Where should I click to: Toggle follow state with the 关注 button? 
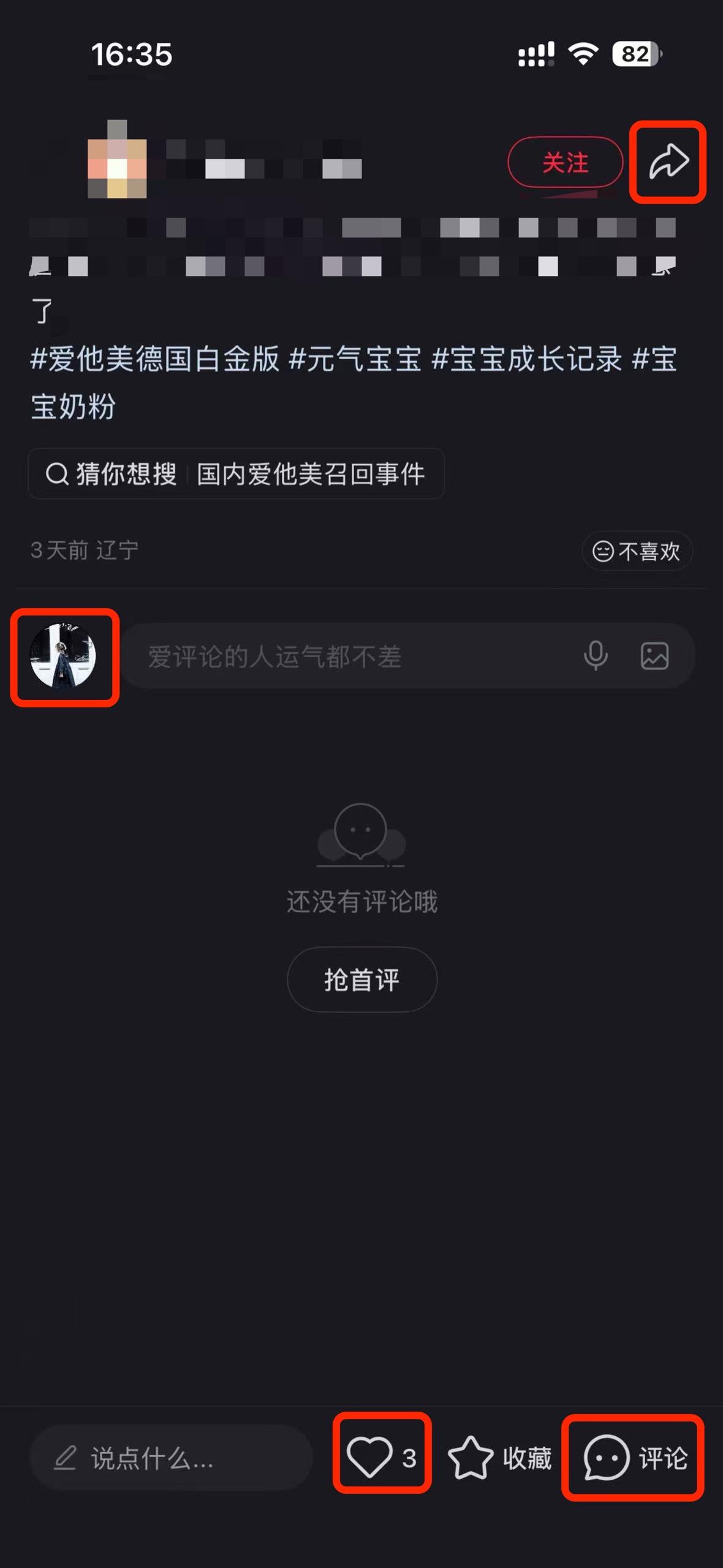coord(565,163)
